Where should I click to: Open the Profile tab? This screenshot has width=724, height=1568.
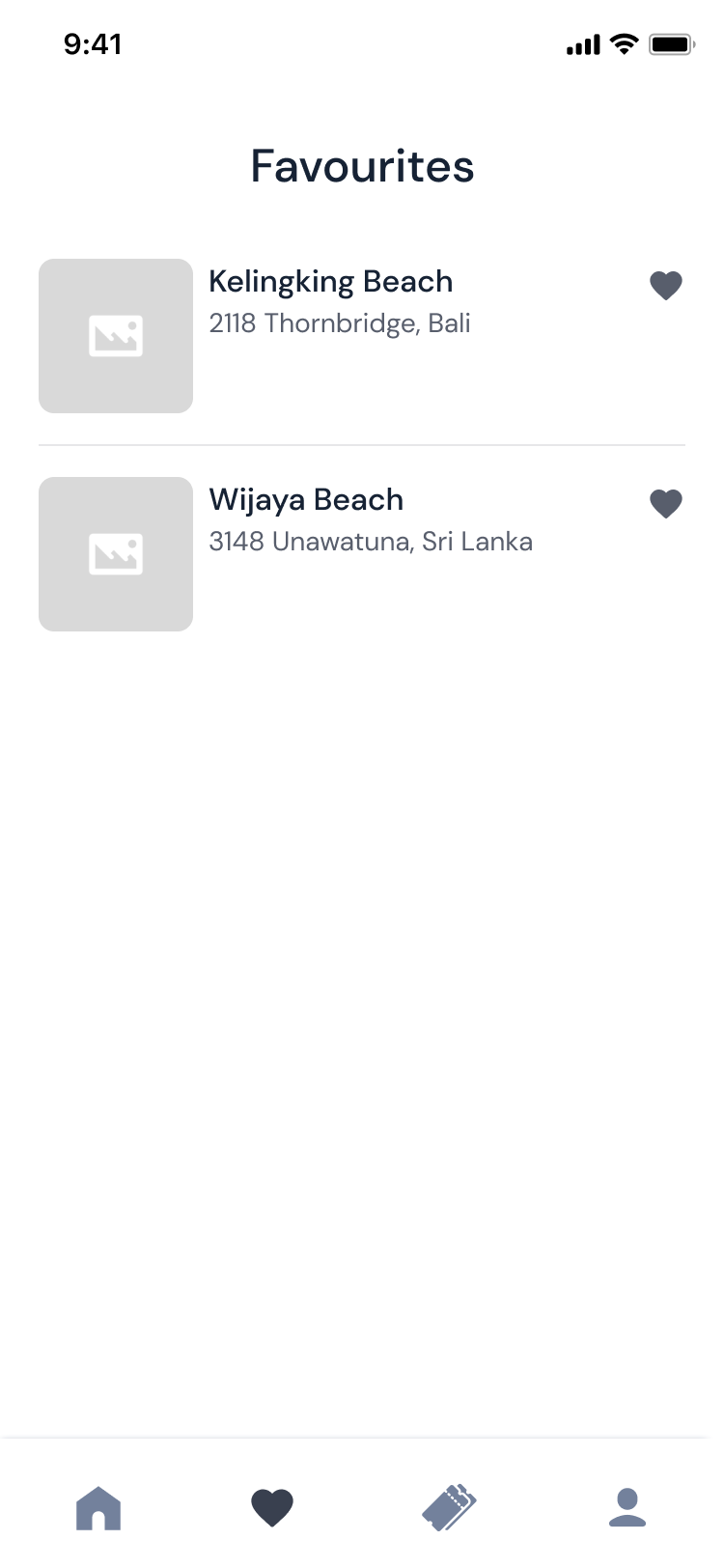pos(627,1507)
